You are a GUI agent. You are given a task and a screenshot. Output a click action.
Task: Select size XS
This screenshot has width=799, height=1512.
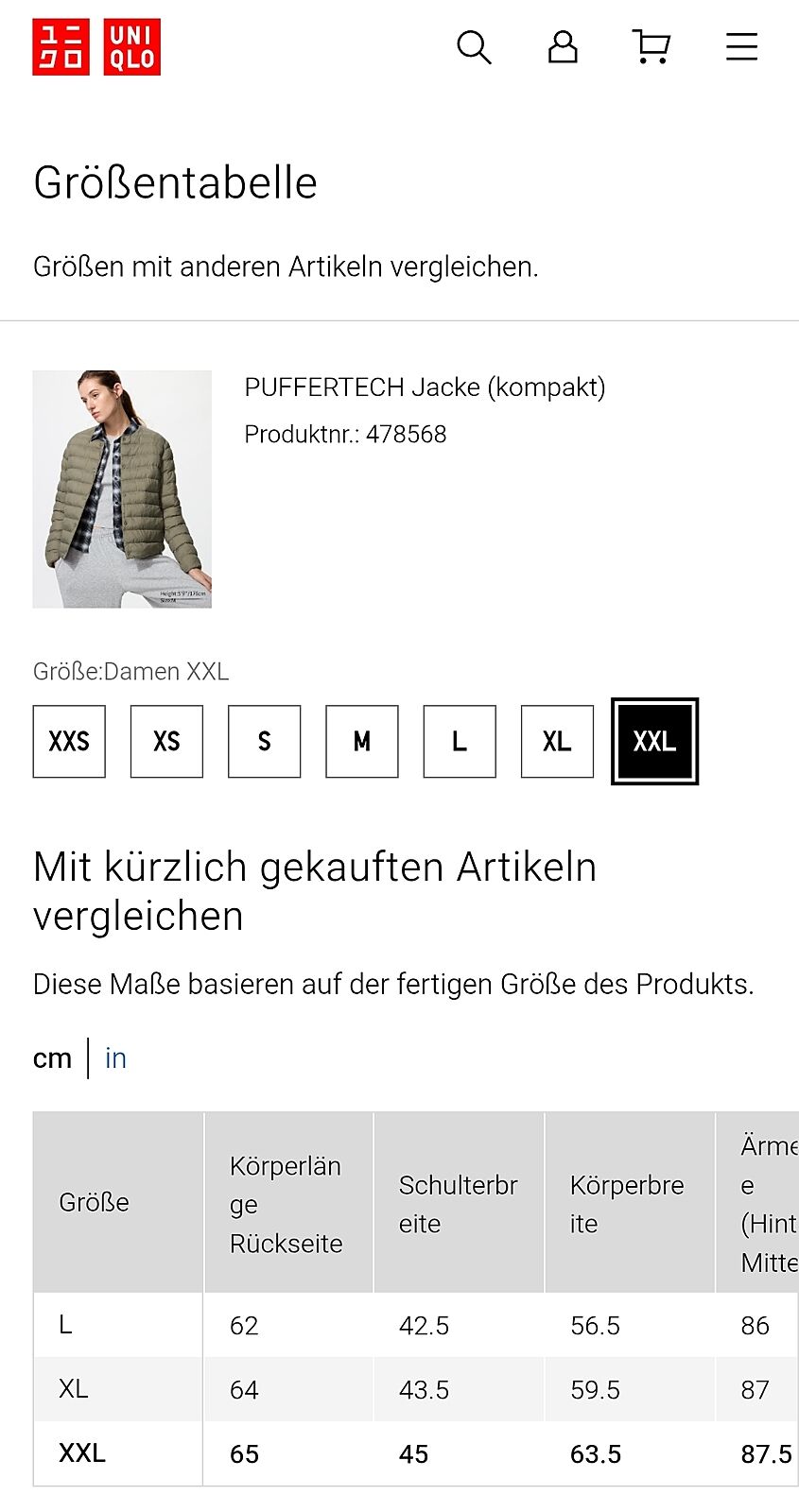(x=166, y=742)
